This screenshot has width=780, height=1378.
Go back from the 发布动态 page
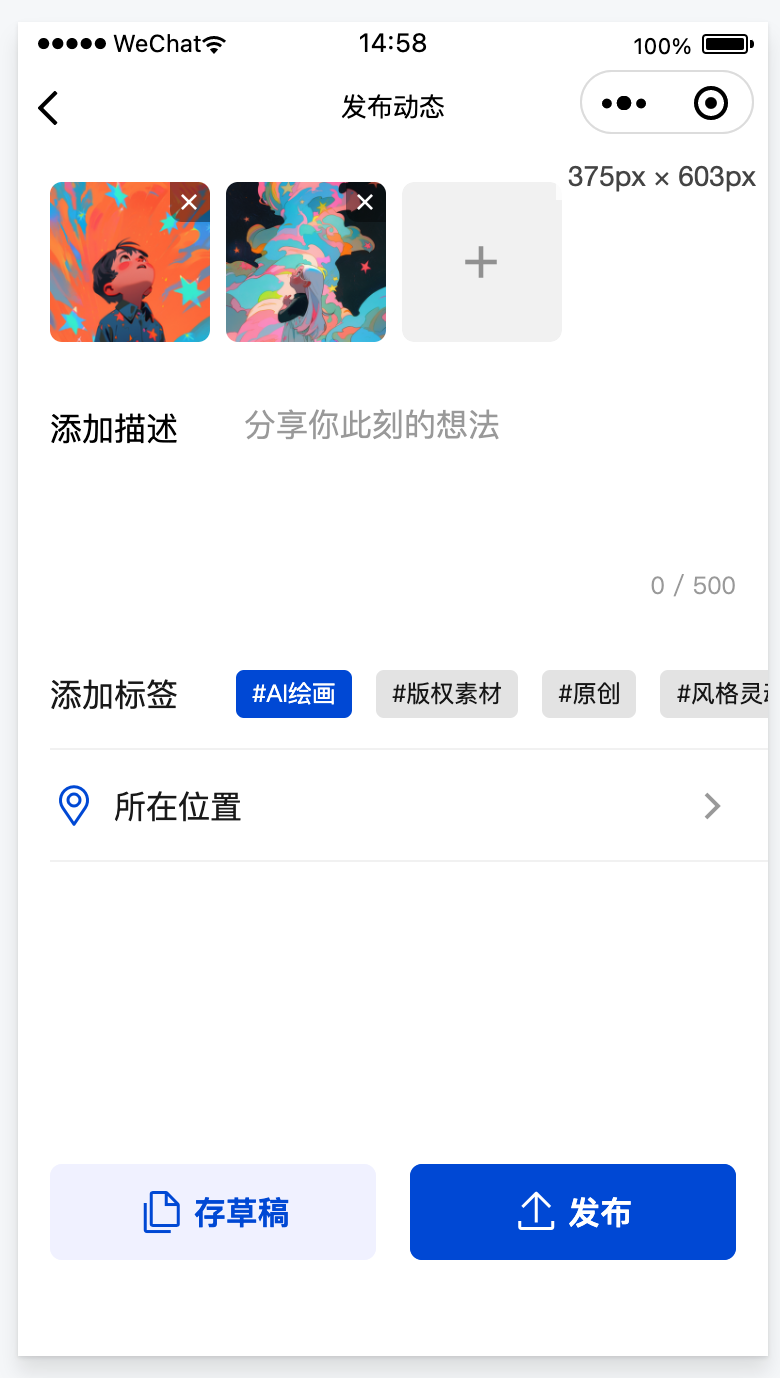48,107
